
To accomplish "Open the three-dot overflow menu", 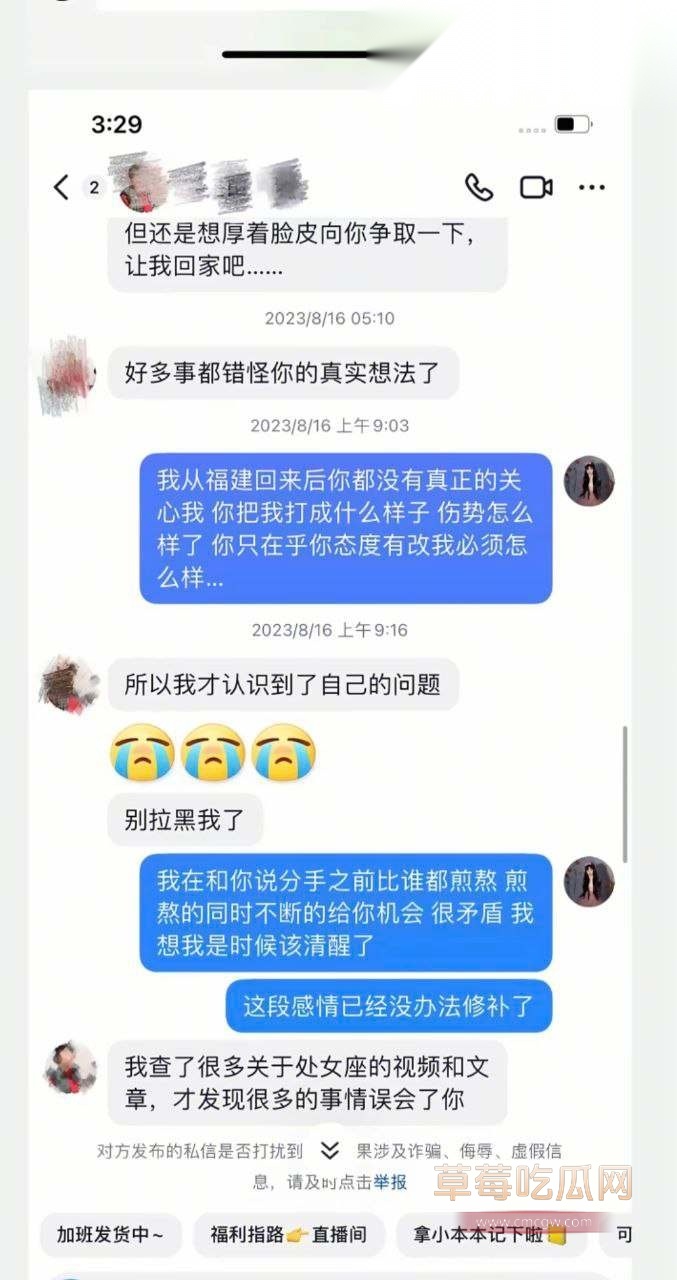I will (592, 187).
